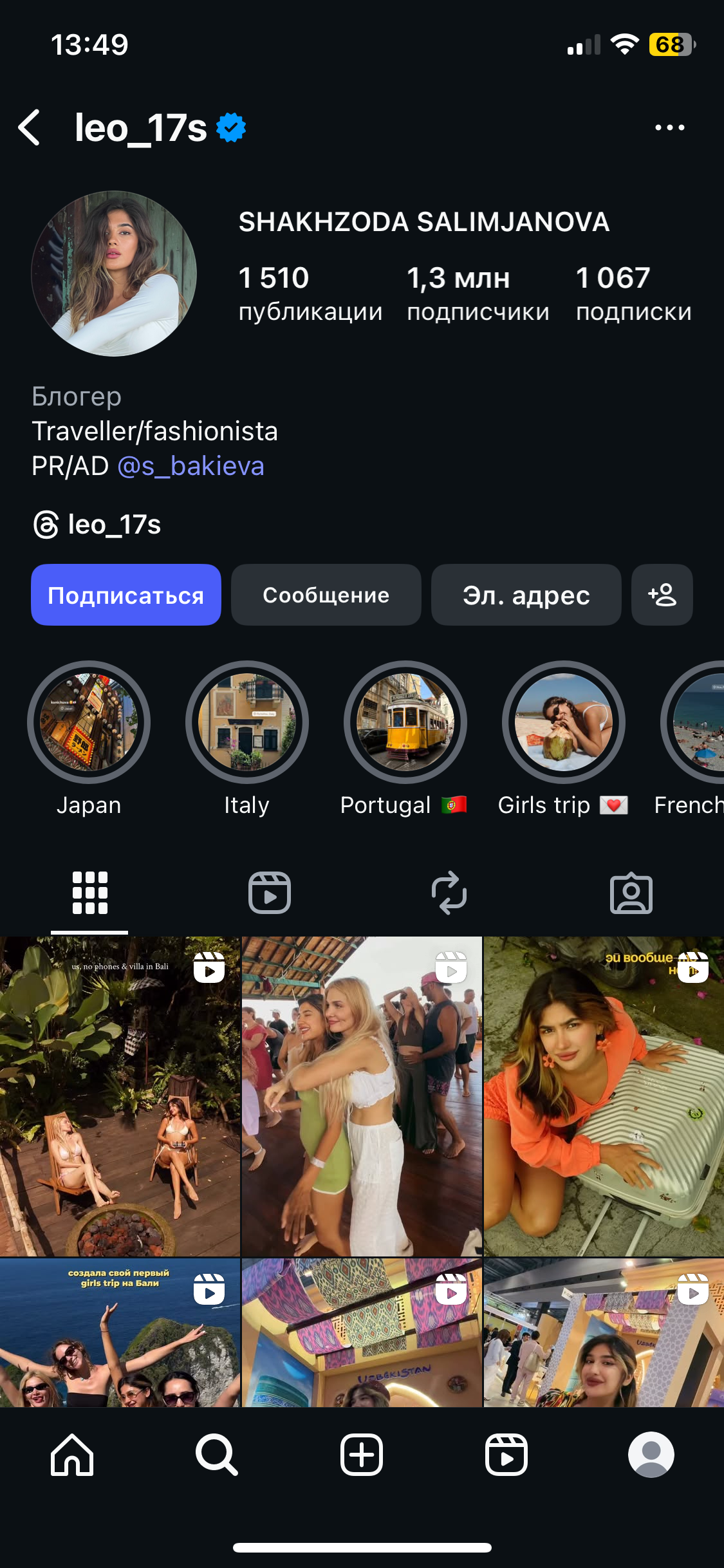Image resolution: width=724 pixels, height=1568 pixels.
Task: Open Search and Explore in bottom bar
Action: 217,1455
